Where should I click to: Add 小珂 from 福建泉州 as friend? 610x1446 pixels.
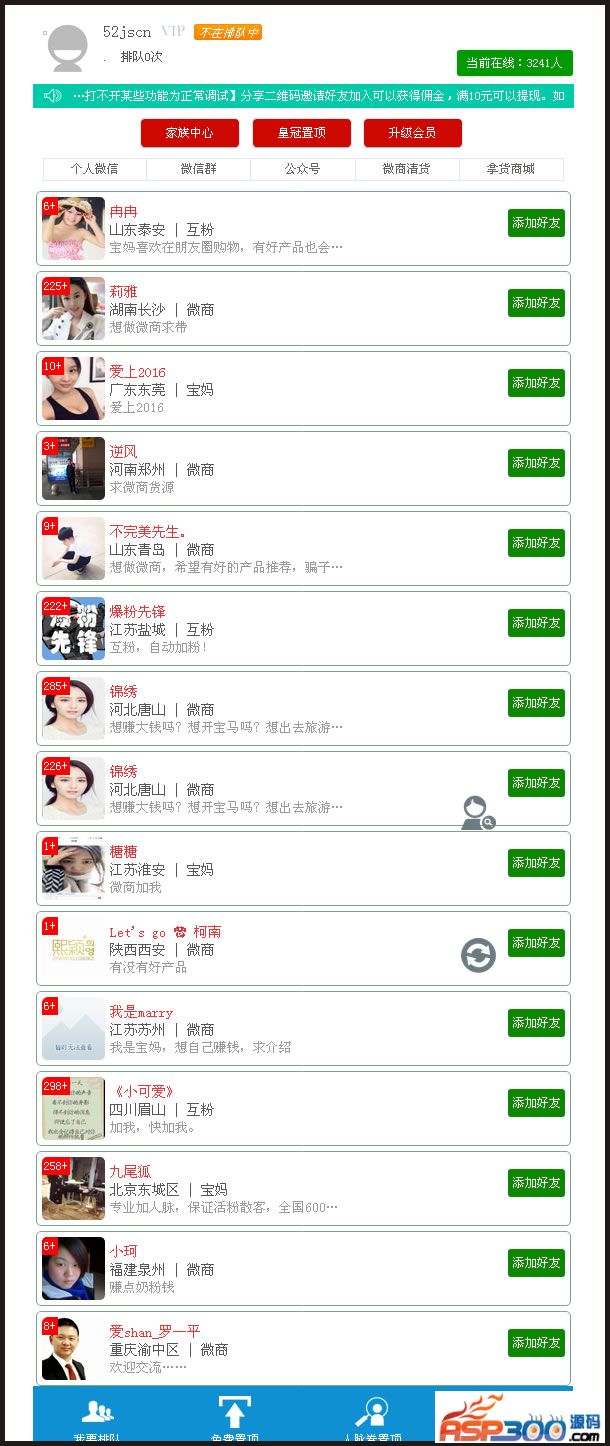536,1263
